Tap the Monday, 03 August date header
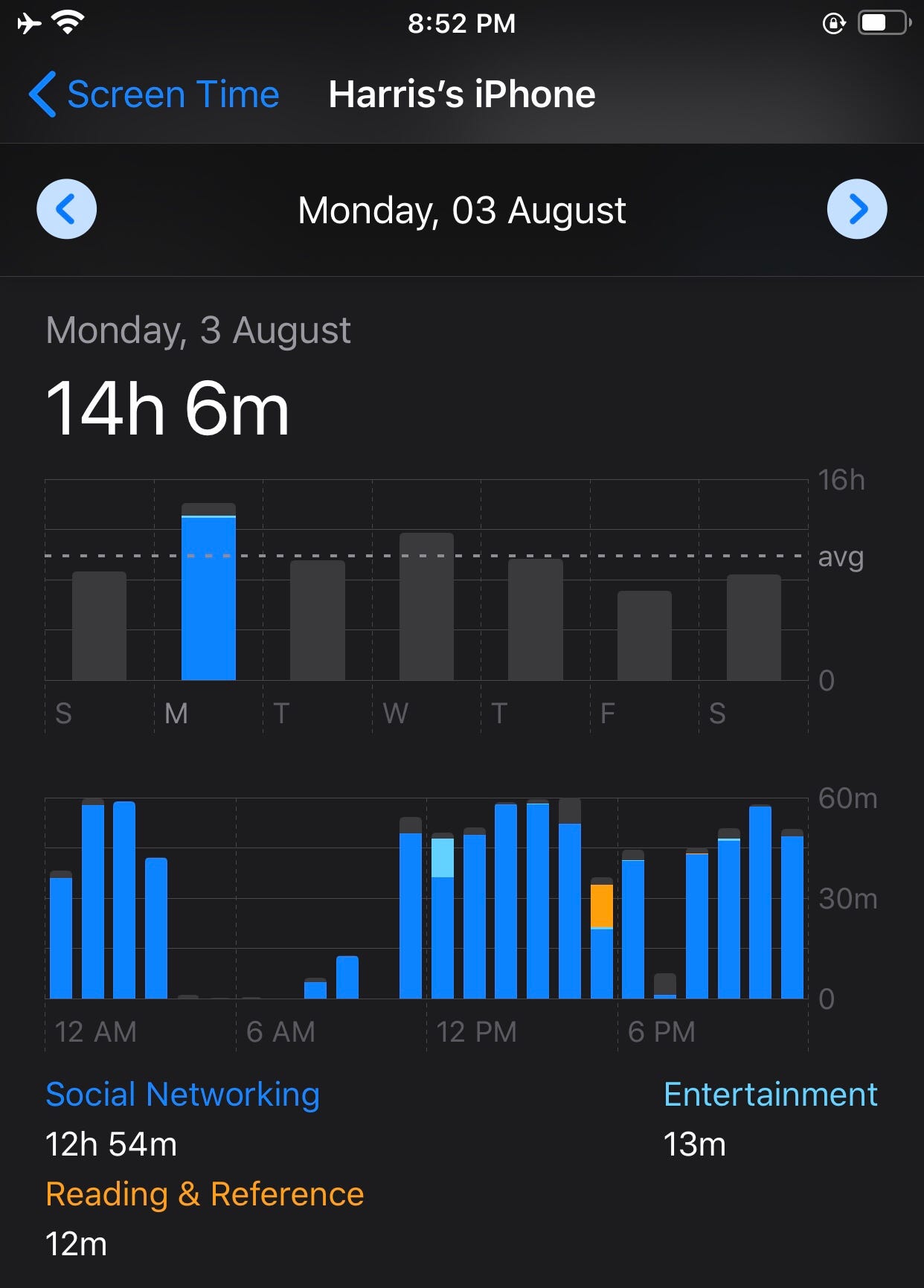924x1288 pixels. 461,211
